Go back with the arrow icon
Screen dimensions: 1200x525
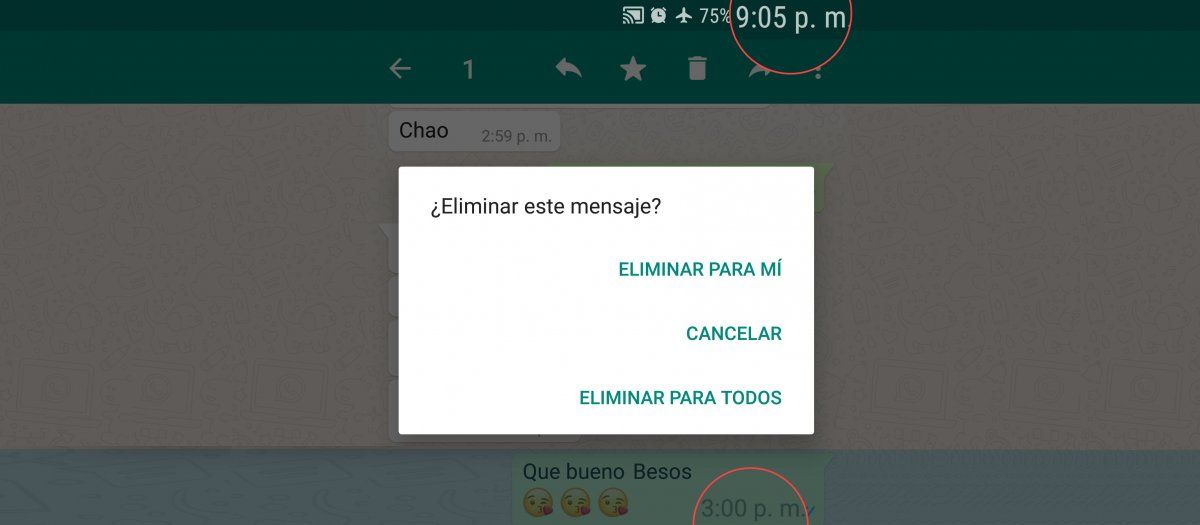pyautogui.click(x=400, y=69)
